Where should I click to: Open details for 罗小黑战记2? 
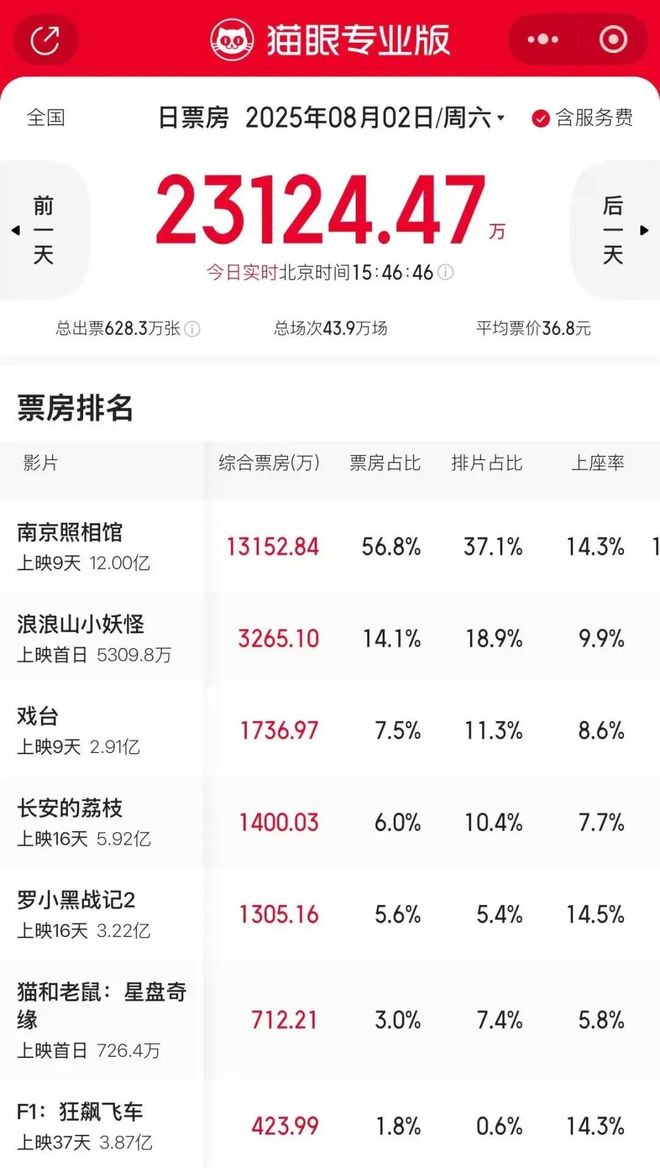click(76, 901)
